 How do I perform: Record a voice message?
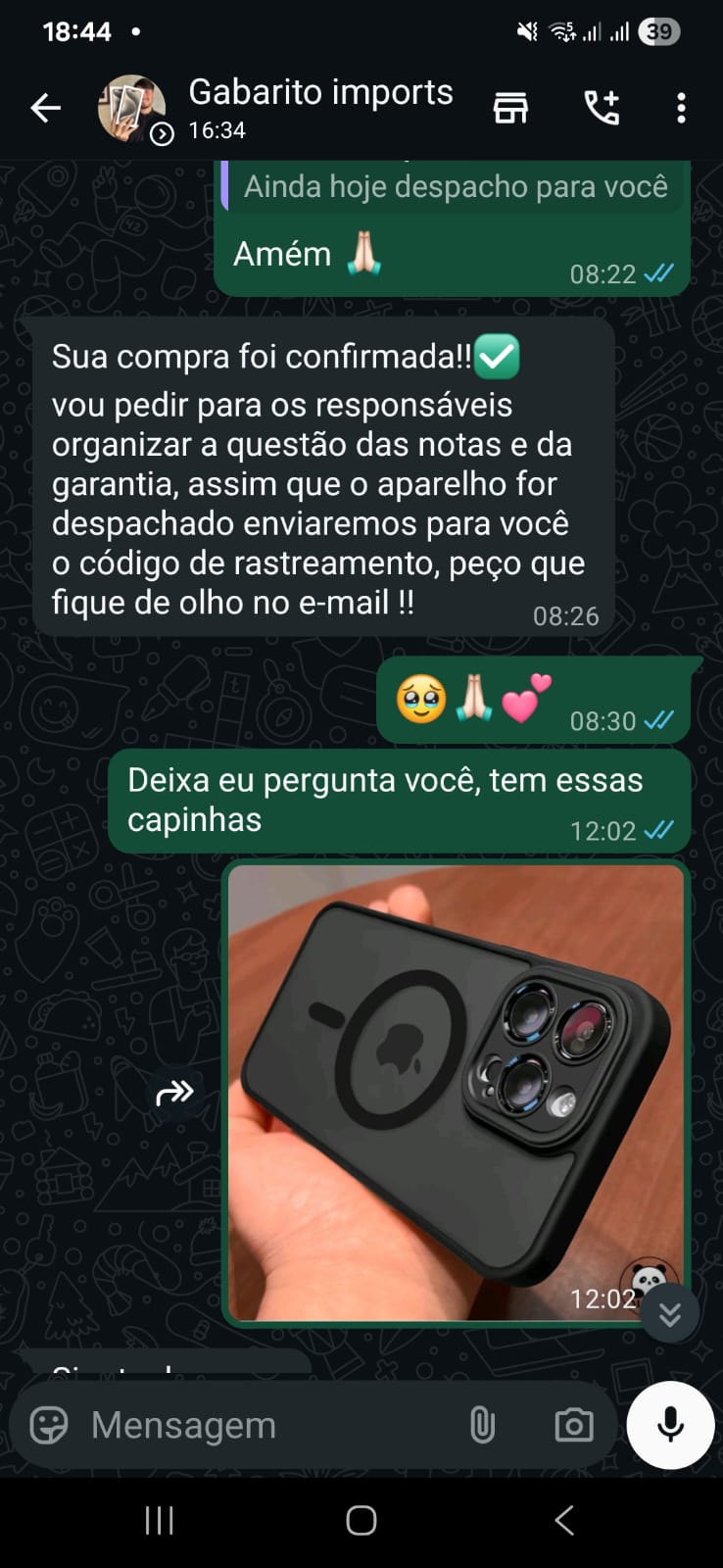(x=670, y=1425)
